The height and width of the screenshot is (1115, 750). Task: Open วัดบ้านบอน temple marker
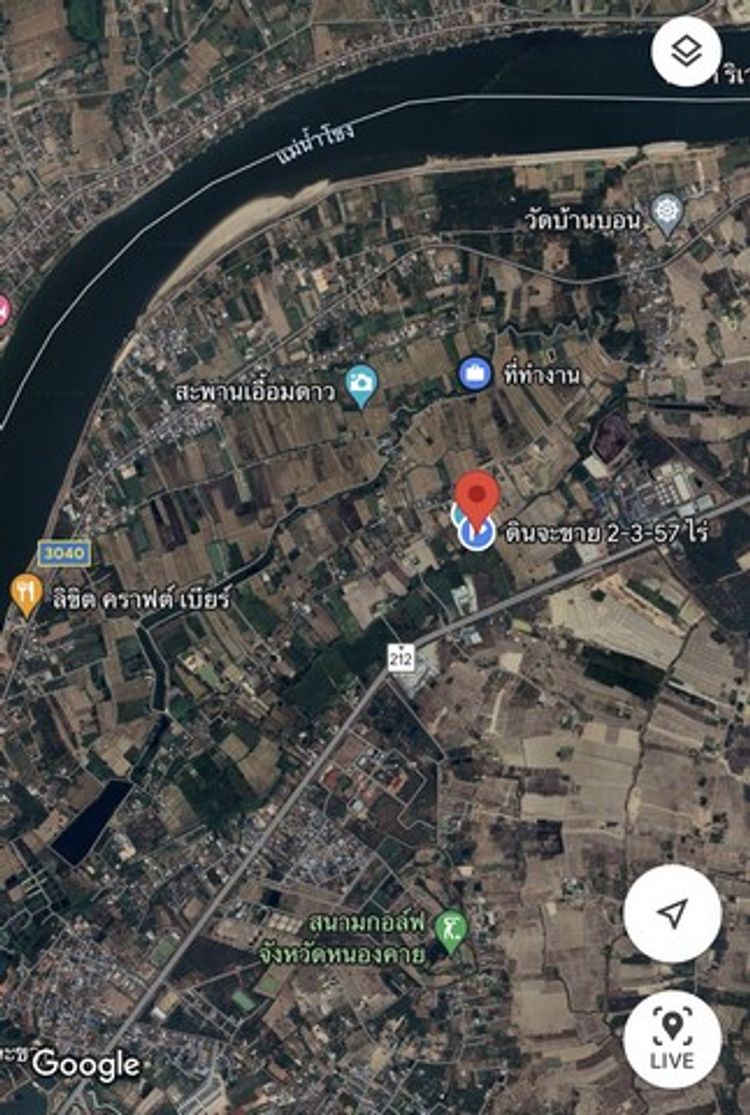coord(666,213)
